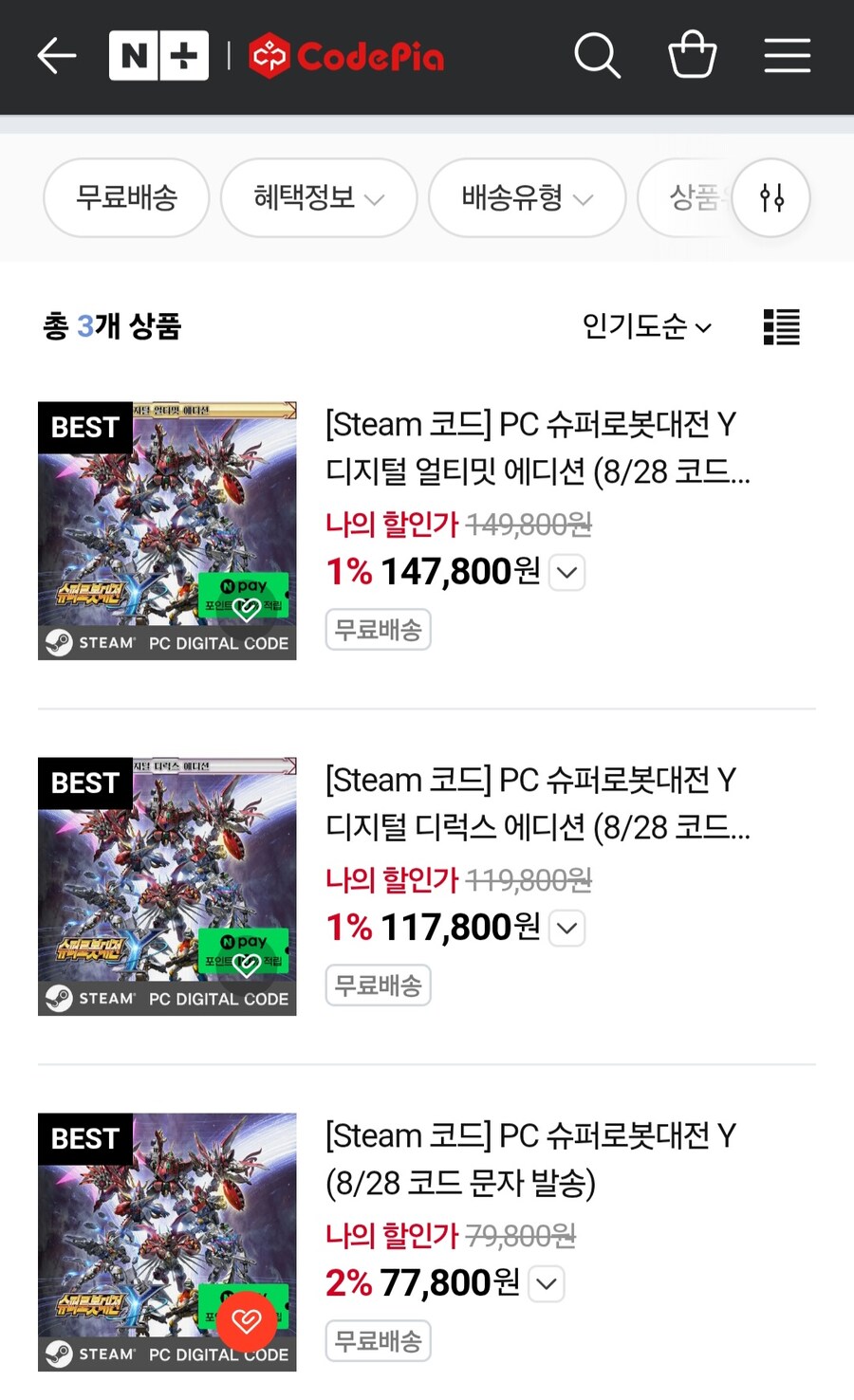Select the 무료배송 filter chip
854x1400 pixels.
click(126, 198)
